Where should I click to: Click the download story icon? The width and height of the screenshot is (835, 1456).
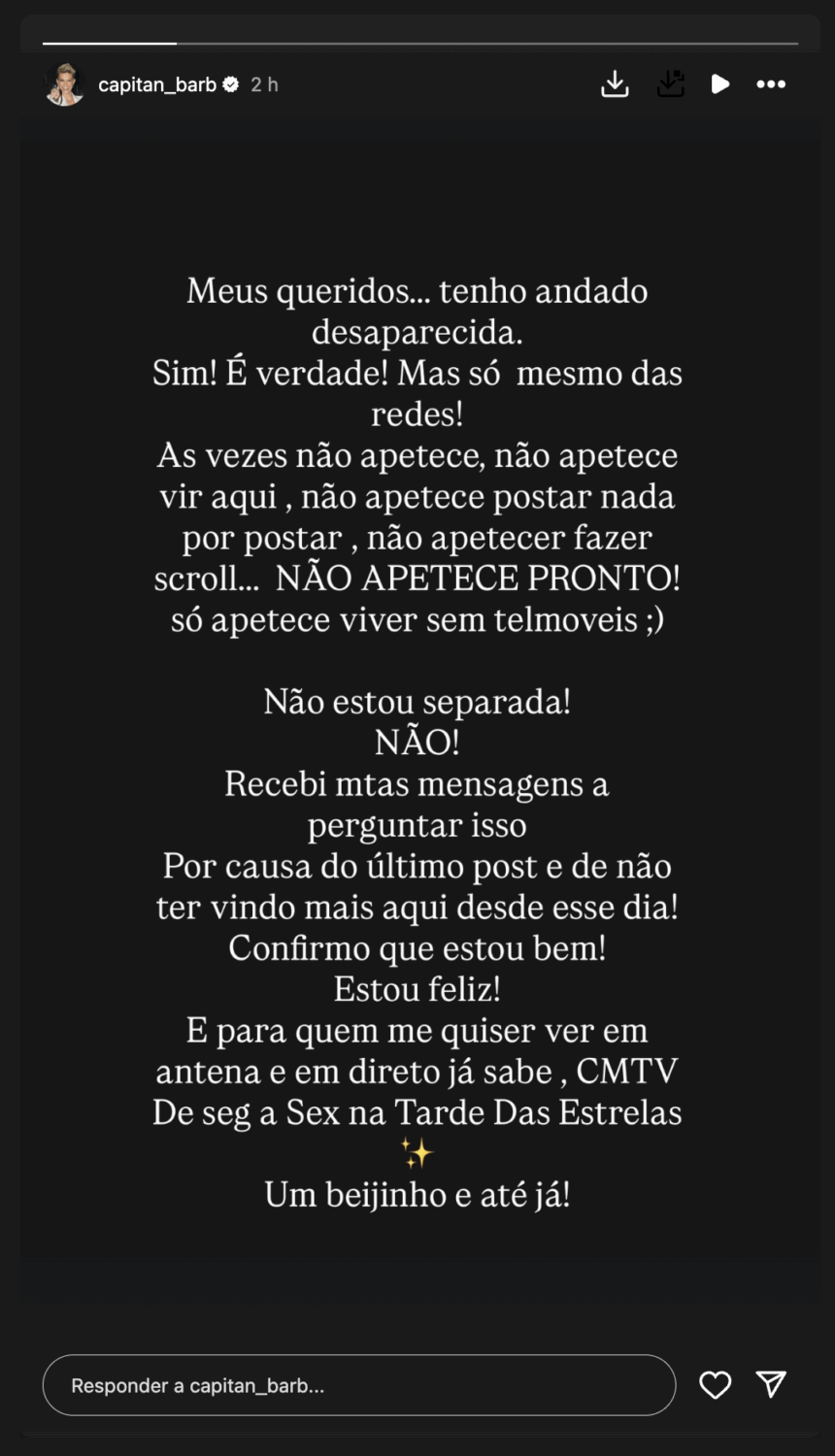tap(615, 84)
